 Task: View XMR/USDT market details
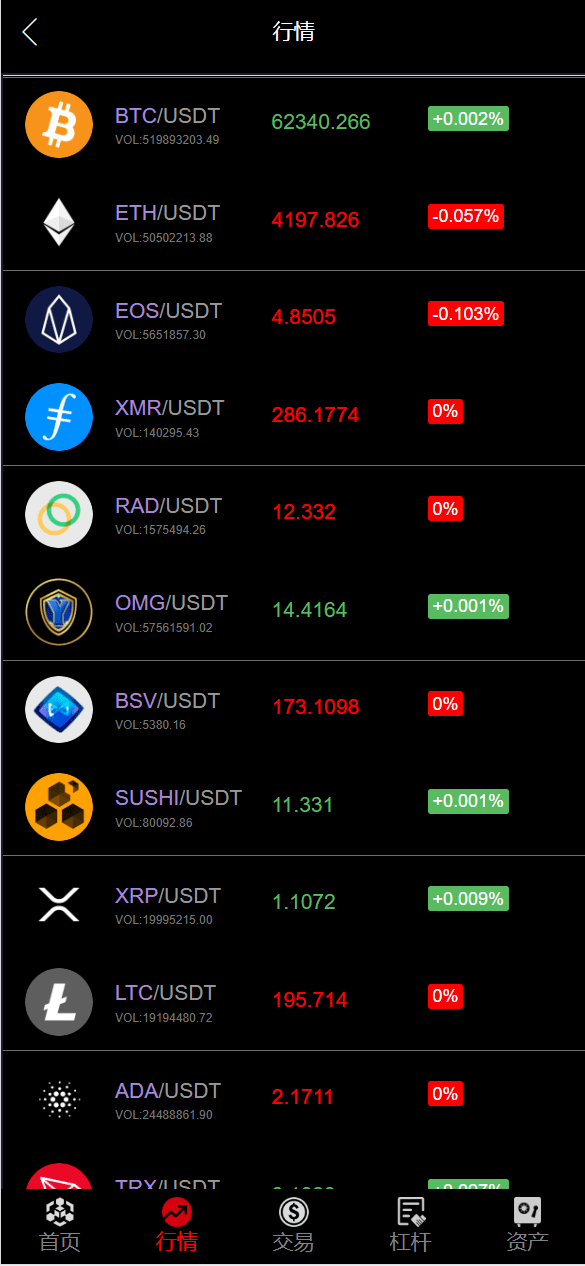[x=292, y=416]
